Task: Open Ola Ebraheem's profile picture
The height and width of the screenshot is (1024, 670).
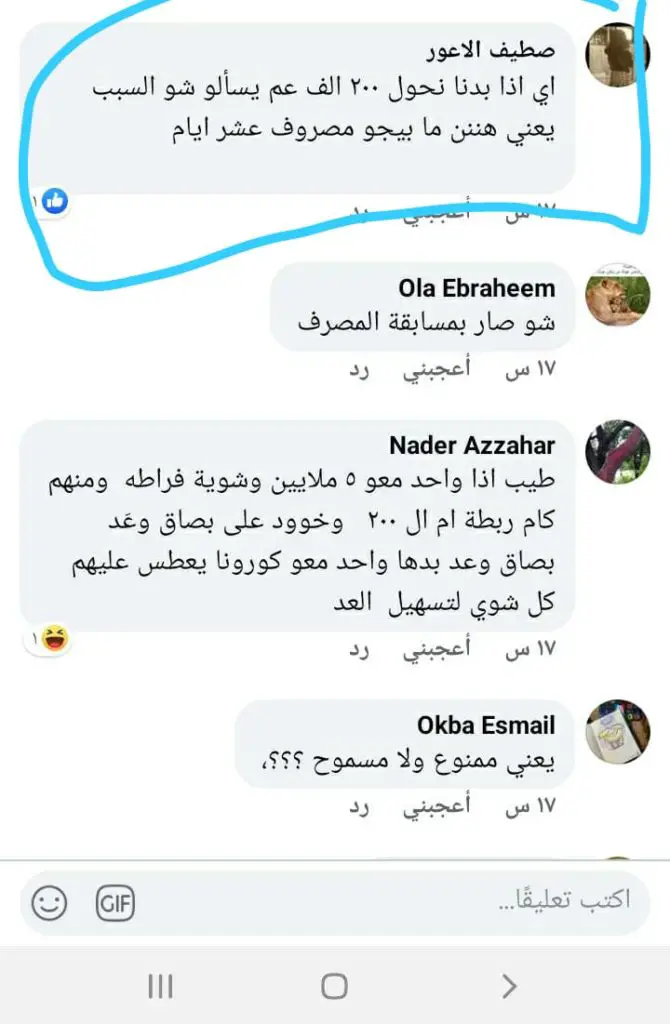Action: point(617,297)
